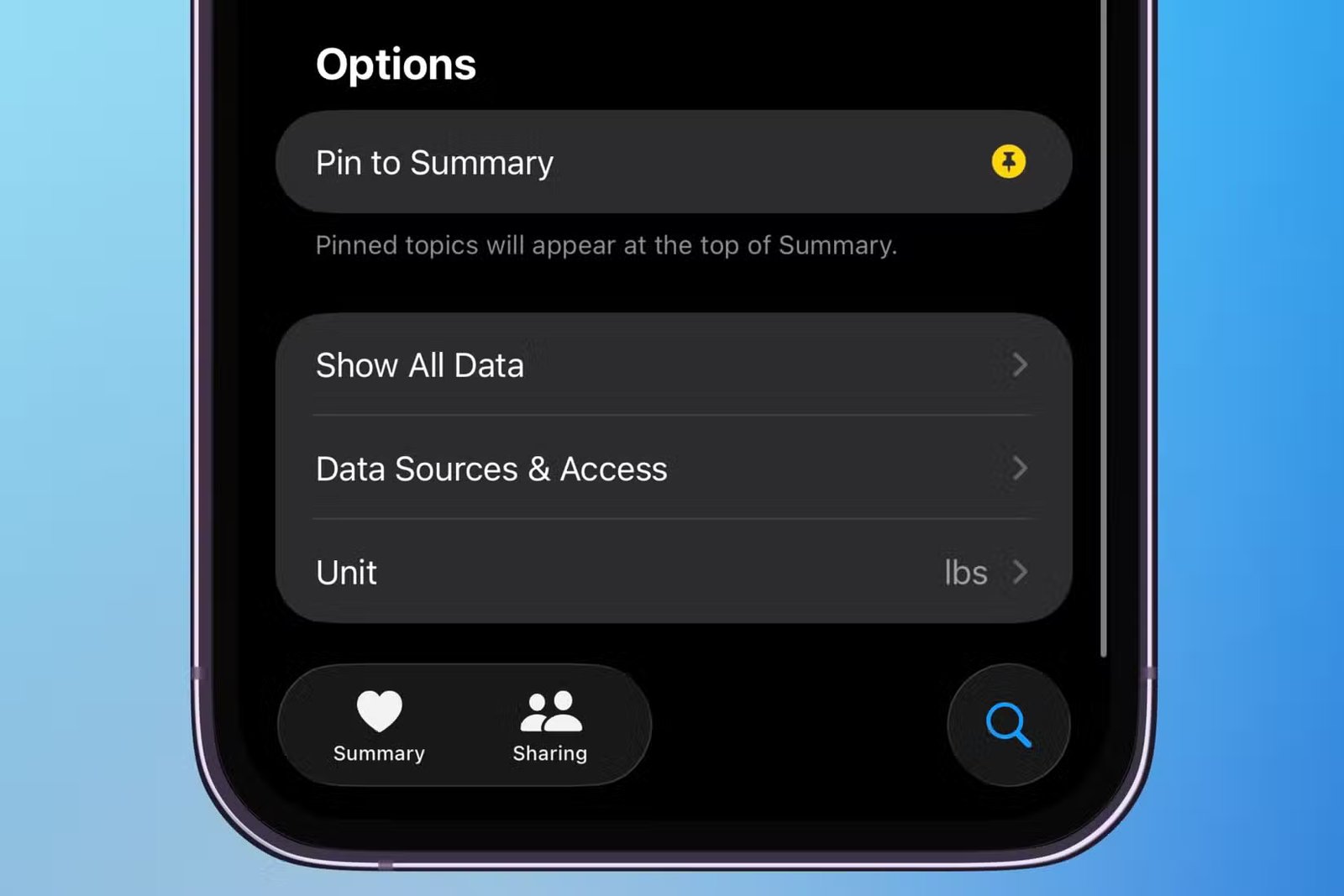This screenshot has height=896, width=1344.
Task: Switch to the Sharing tab
Action: [550, 726]
